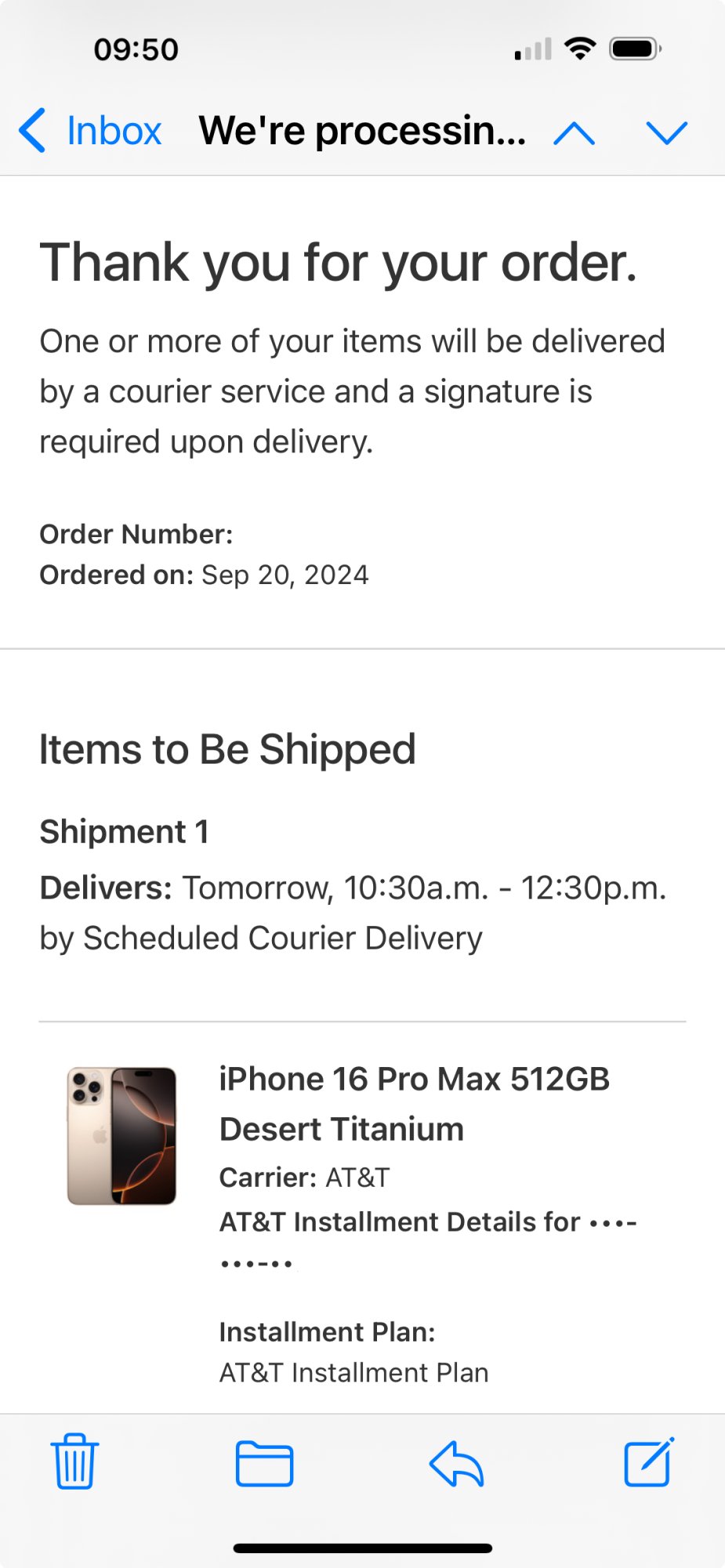
Task: Go back to the Inbox
Action: [90, 130]
